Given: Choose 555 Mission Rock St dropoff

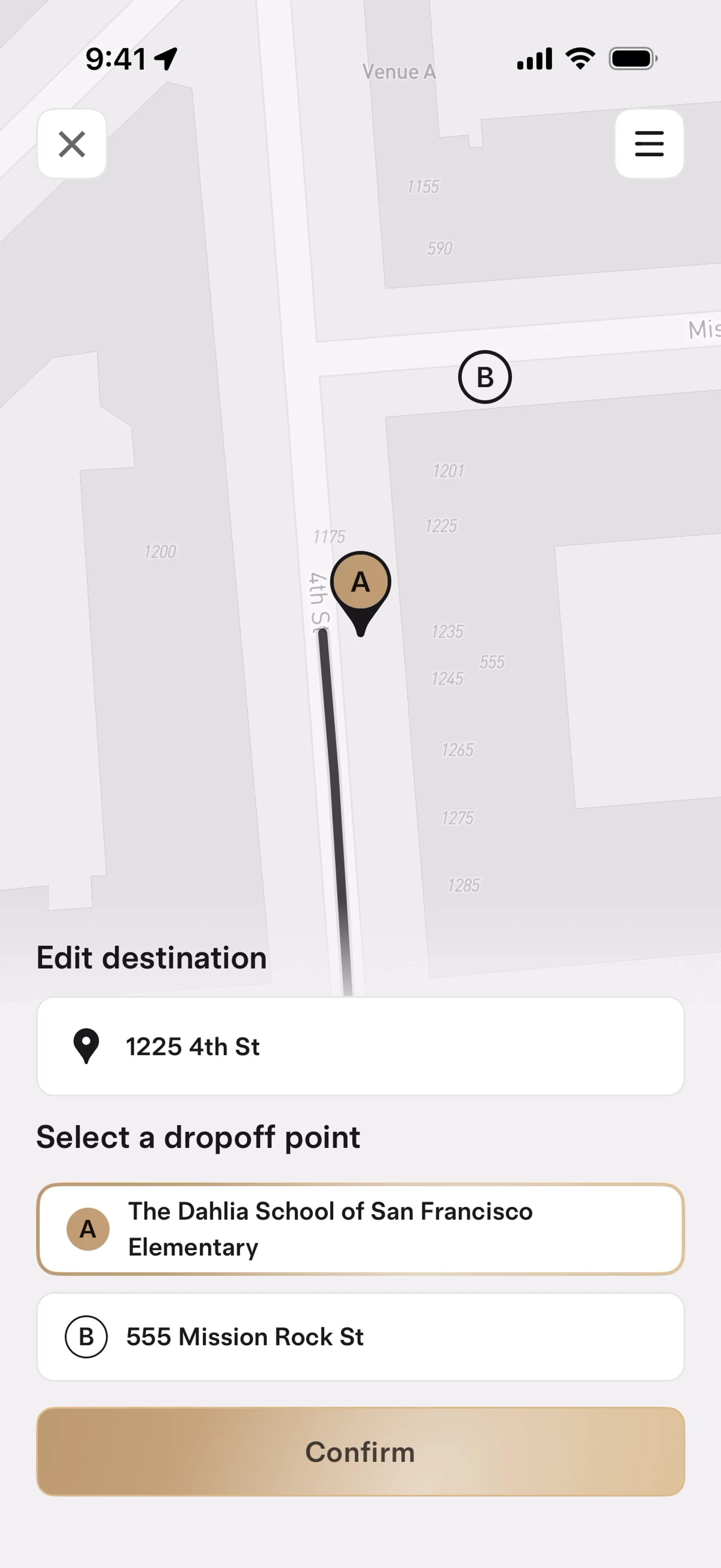Looking at the screenshot, I should (x=360, y=1337).
